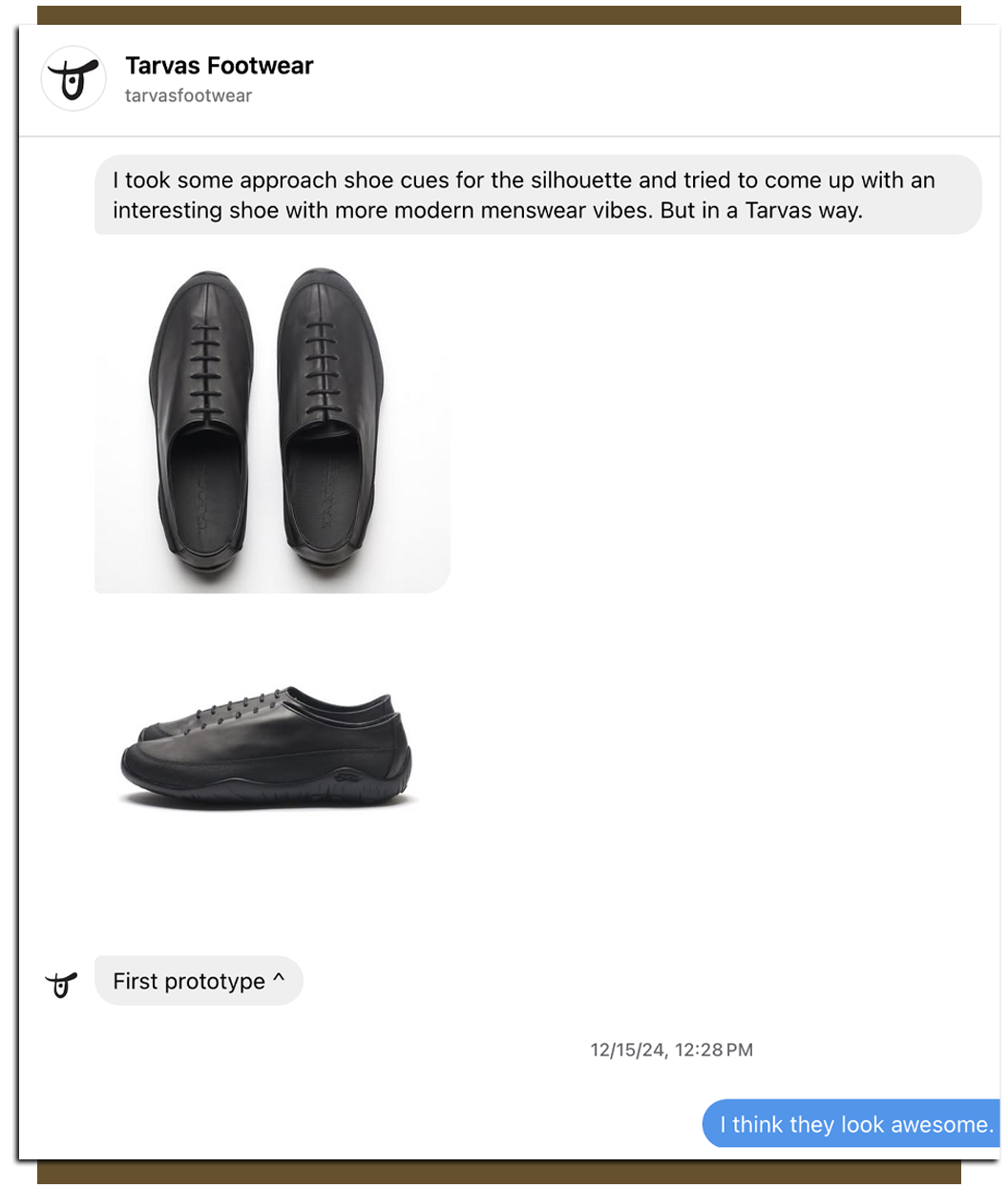Open the top-view shoes photo
Viewport: 1008px width, 1188px height.
click(x=272, y=425)
